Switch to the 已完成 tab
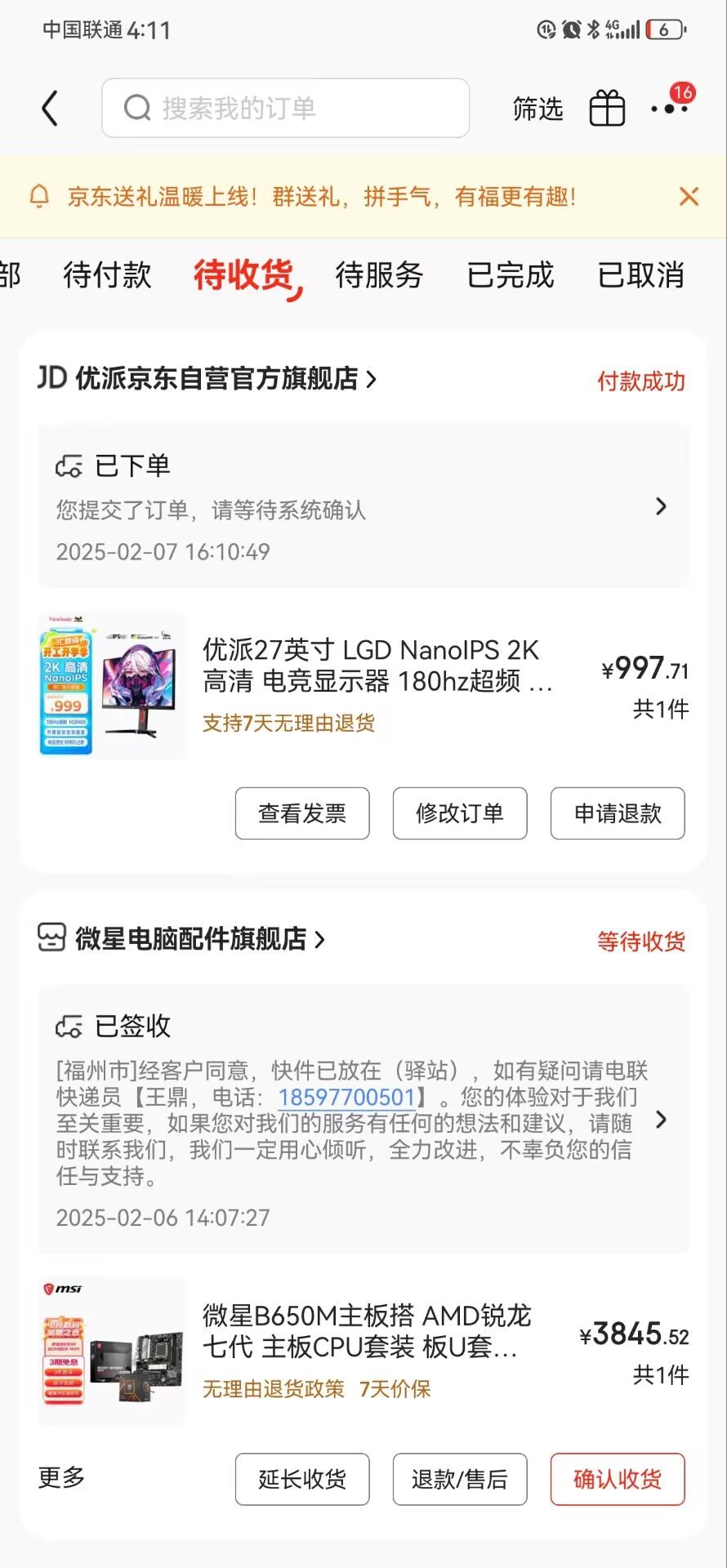This screenshot has width=727, height=1568. tap(510, 275)
